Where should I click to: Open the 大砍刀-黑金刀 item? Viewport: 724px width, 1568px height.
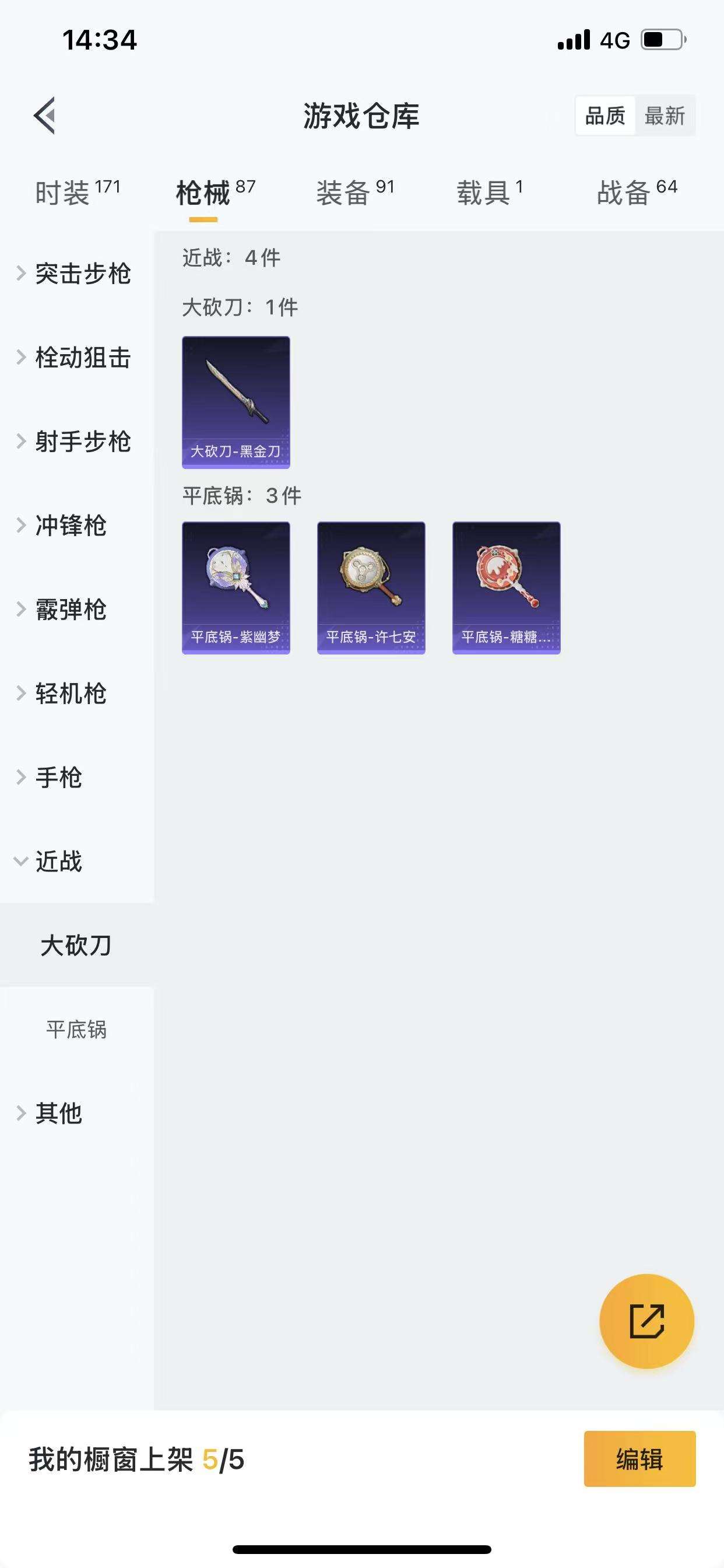click(x=236, y=402)
